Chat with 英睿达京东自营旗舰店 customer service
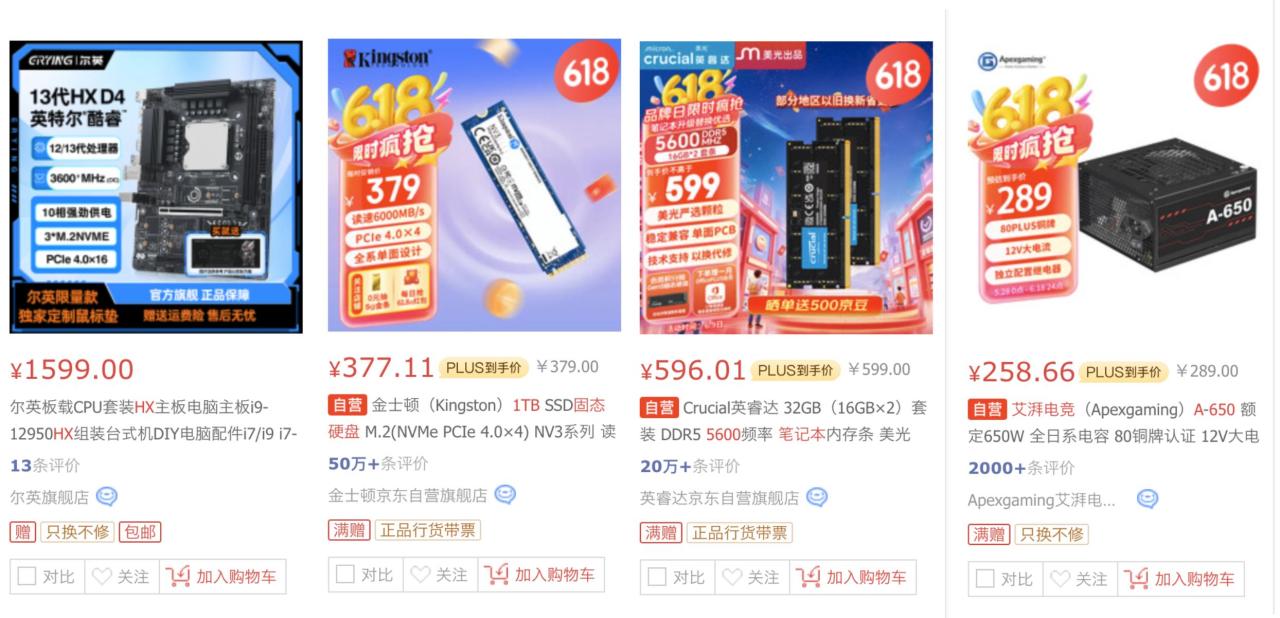Image resolution: width=1280 pixels, height=618 pixels. (817, 497)
